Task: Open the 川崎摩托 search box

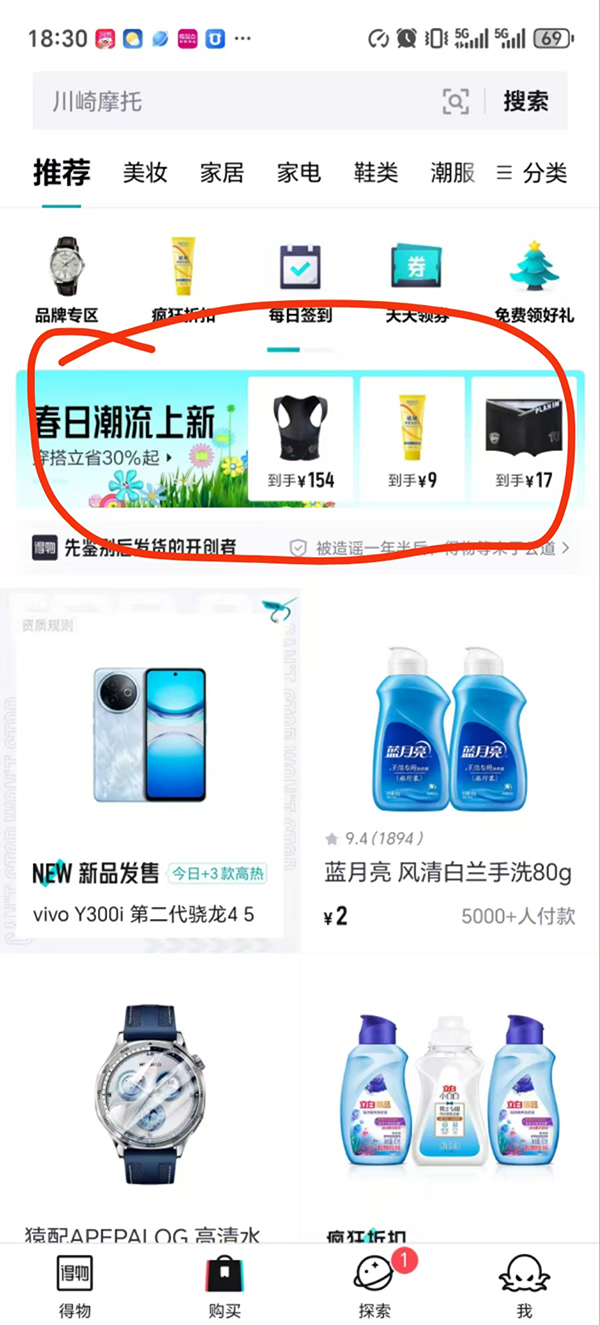Action: pyautogui.click(x=230, y=101)
